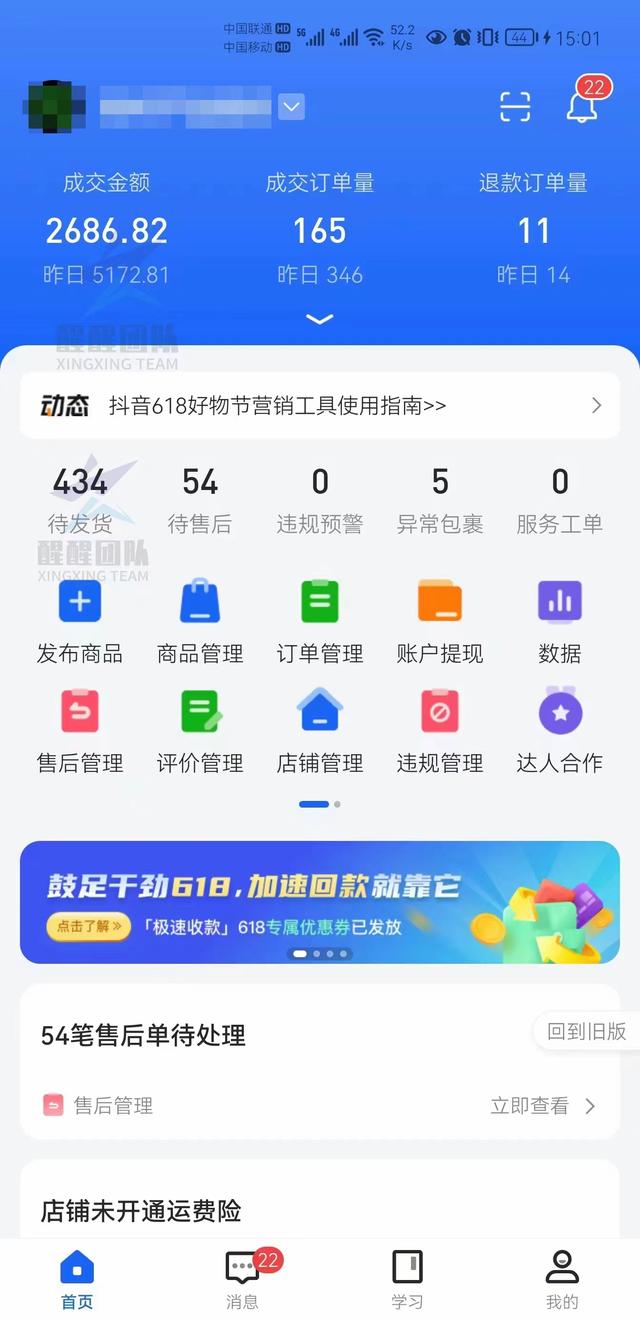This screenshot has width=640, height=1320.
Task: Switch to the 消息 tab
Action: 242,1278
